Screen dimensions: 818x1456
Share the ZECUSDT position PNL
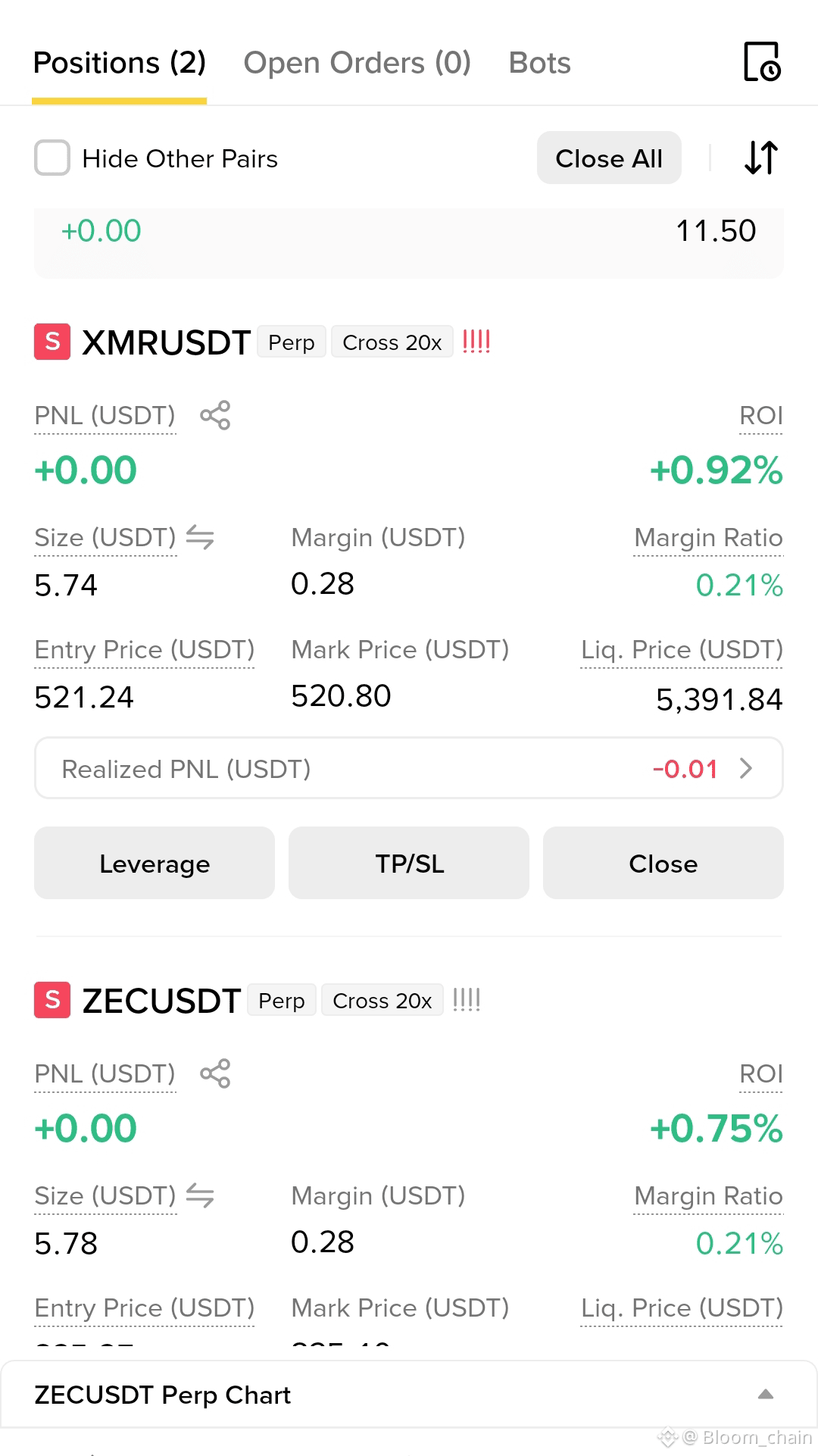[x=215, y=1073]
